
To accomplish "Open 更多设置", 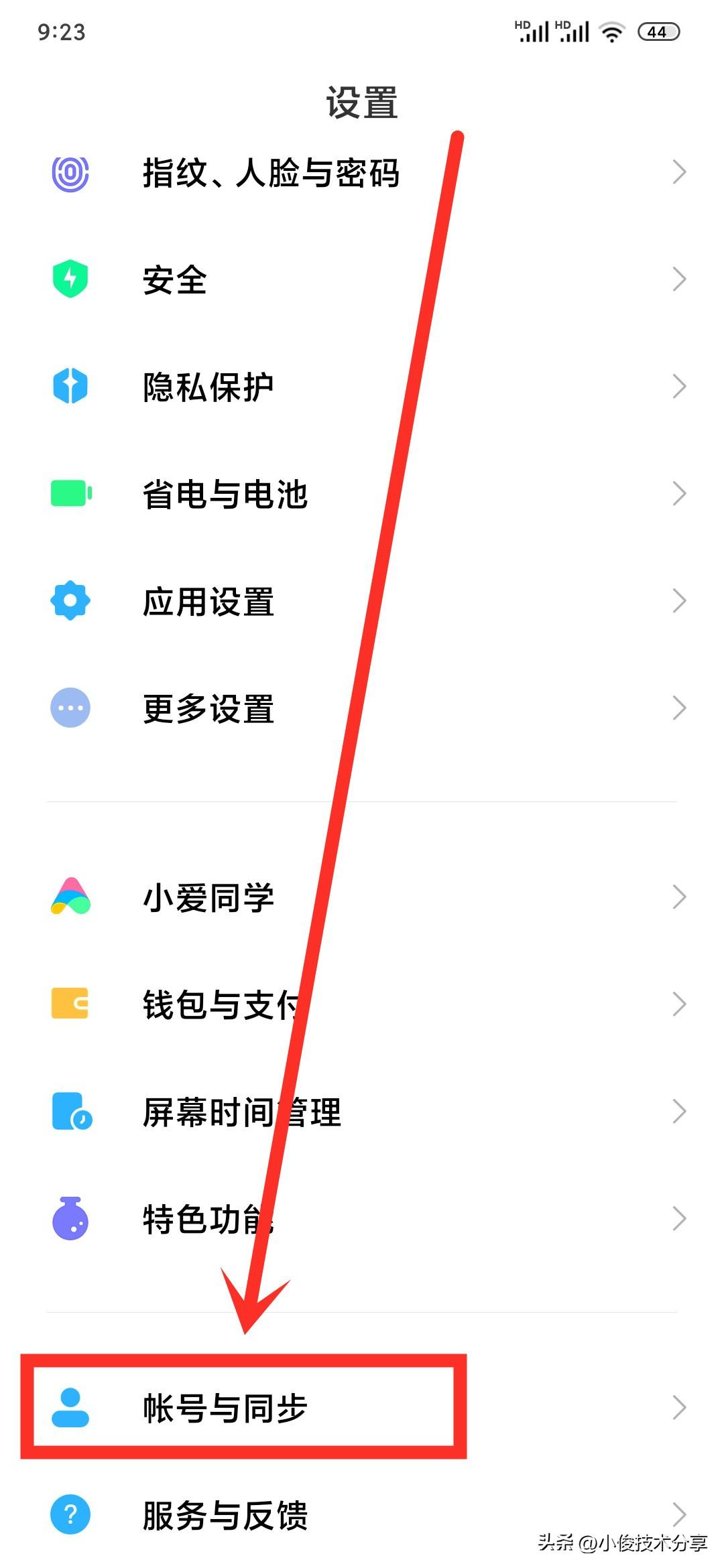I will 208,709.
